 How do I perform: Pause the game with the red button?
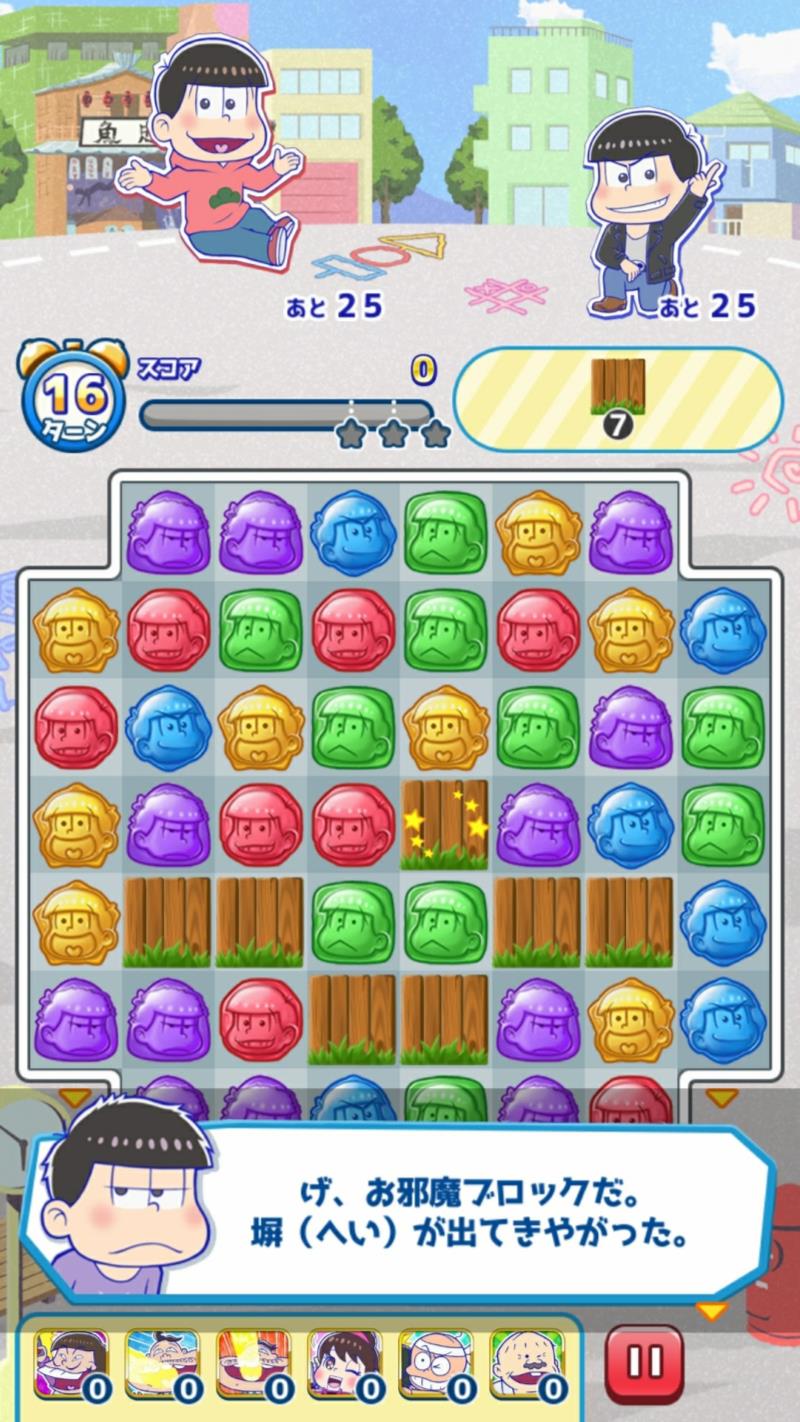click(644, 1363)
